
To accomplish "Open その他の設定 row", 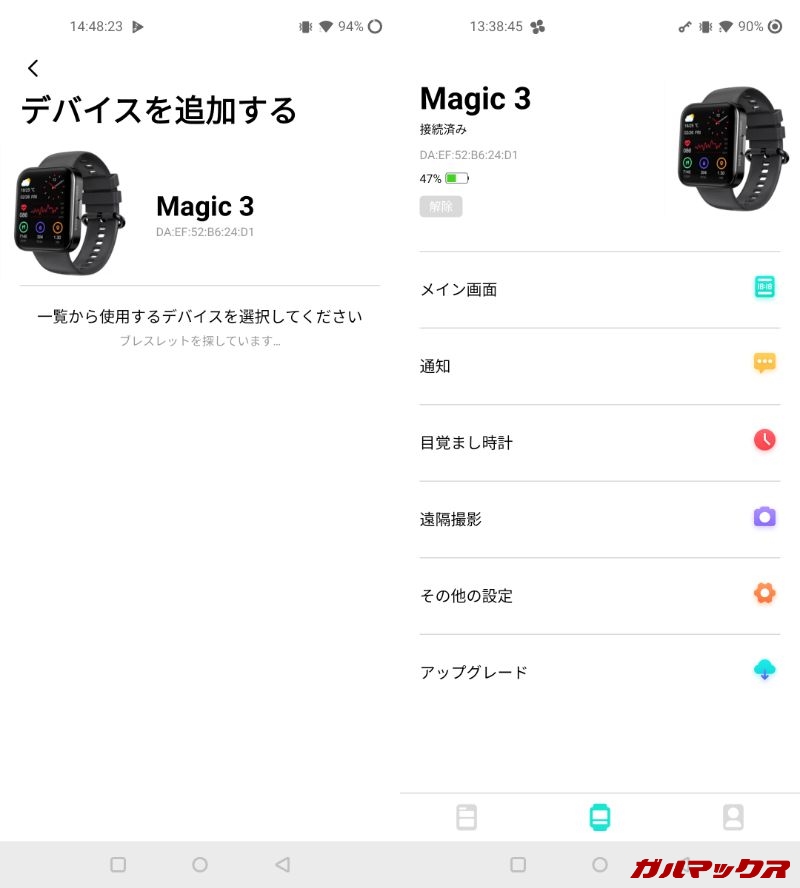I will 598,595.
